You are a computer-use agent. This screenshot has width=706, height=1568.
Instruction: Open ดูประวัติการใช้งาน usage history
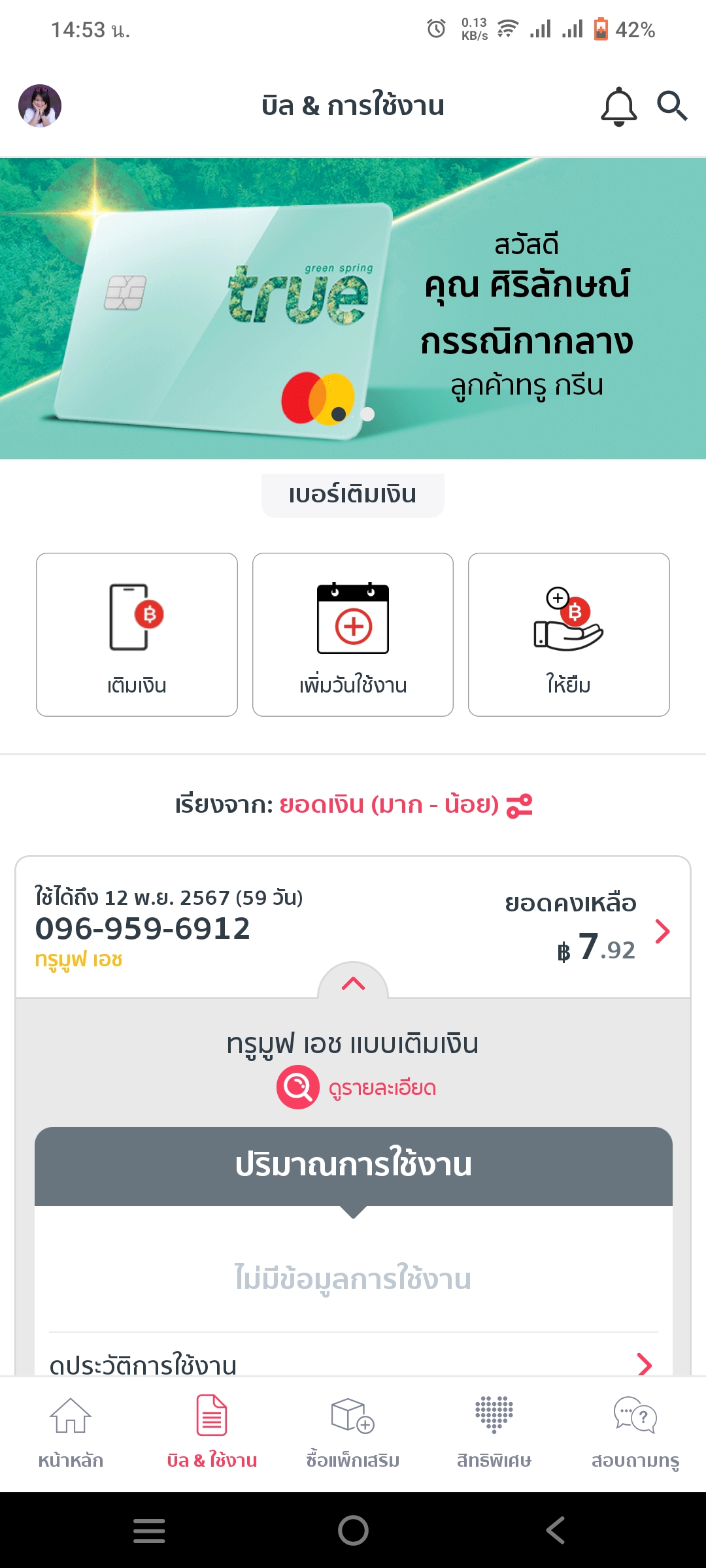pos(353,1364)
